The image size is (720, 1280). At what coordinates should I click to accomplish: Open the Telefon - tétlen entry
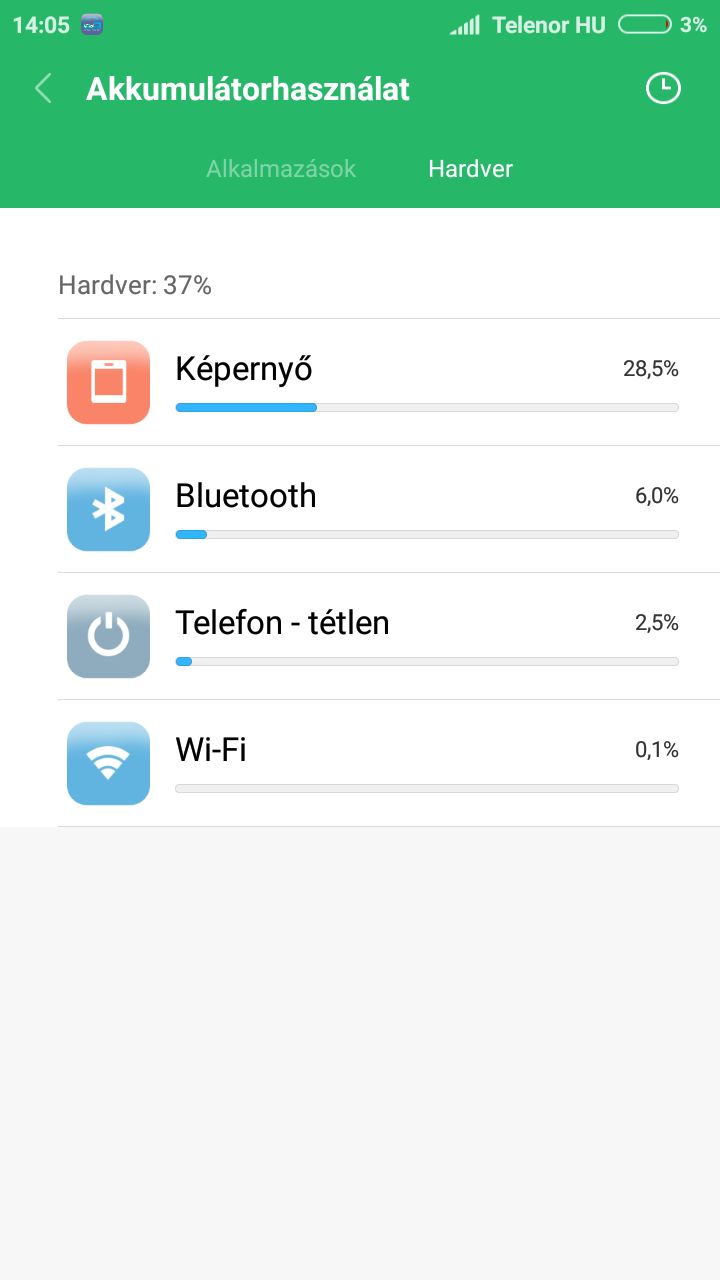click(x=389, y=636)
